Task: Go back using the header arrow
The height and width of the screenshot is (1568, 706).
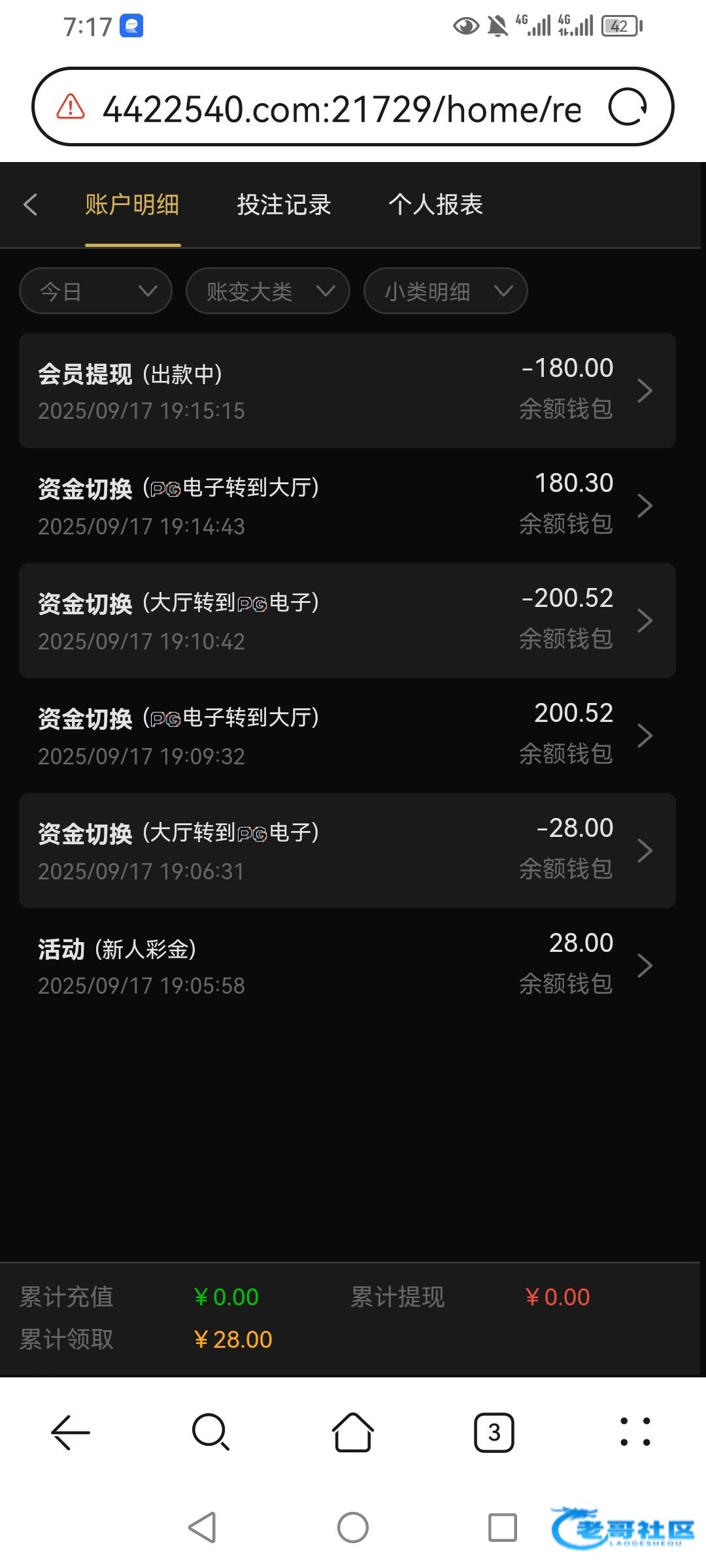Action: (30, 204)
